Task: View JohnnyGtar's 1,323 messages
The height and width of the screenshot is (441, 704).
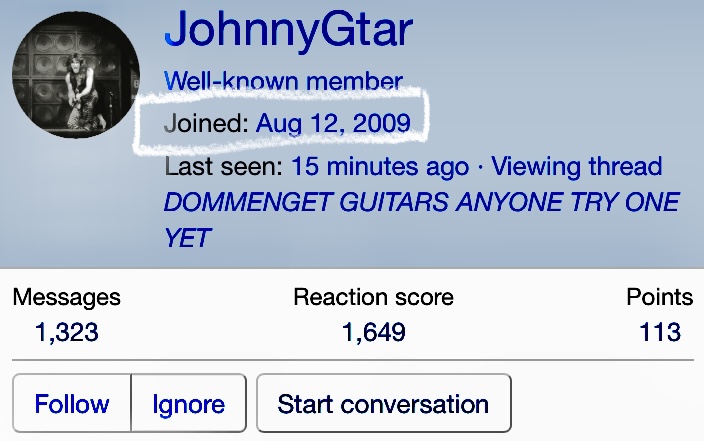Action: 67,332
